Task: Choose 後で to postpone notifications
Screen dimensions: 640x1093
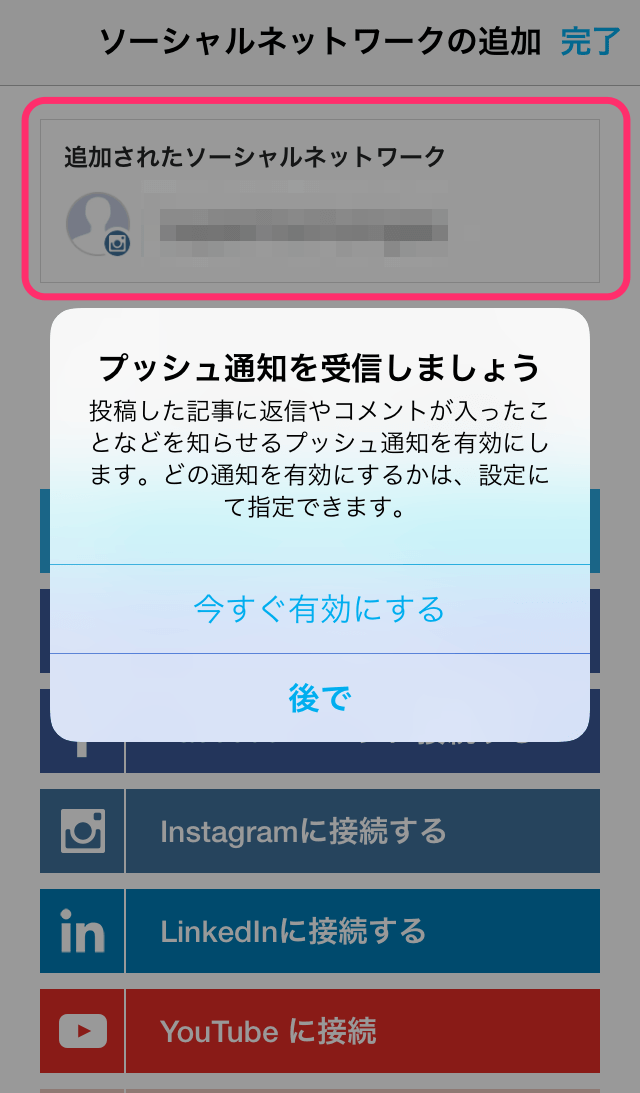Action: pyautogui.click(x=319, y=699)
